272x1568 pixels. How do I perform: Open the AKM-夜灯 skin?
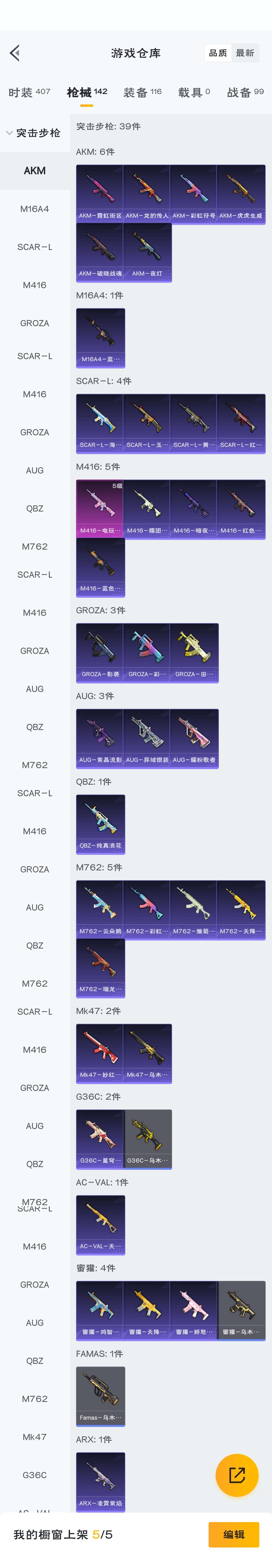(147, 252)
